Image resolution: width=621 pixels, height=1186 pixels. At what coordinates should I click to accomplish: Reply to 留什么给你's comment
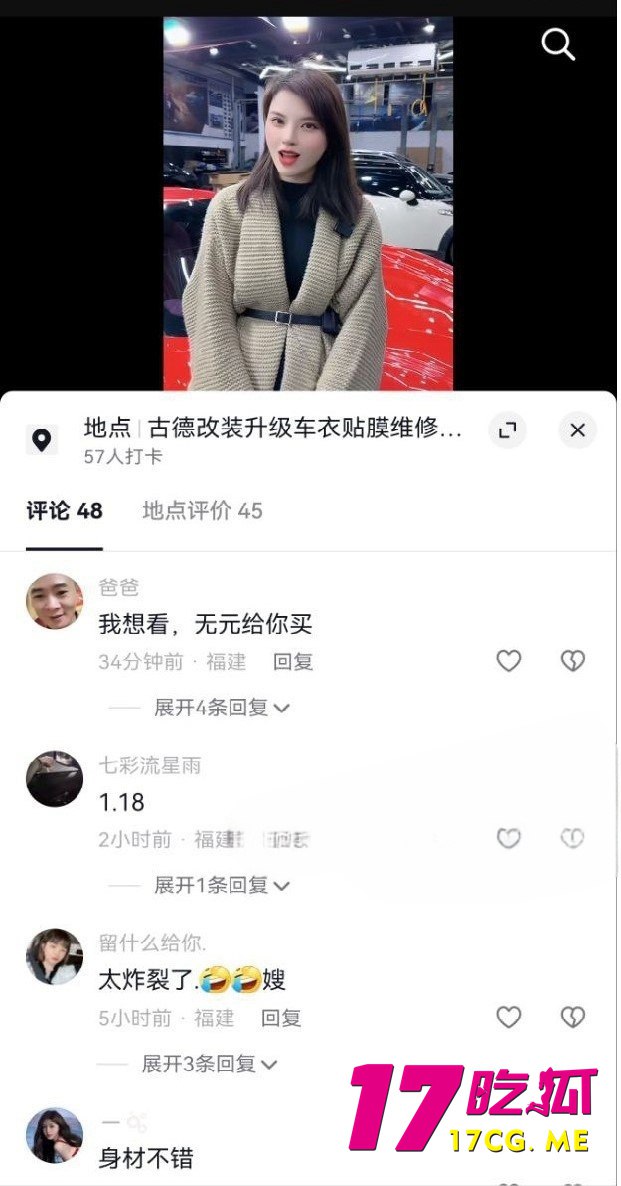(x=281, y=1018)
